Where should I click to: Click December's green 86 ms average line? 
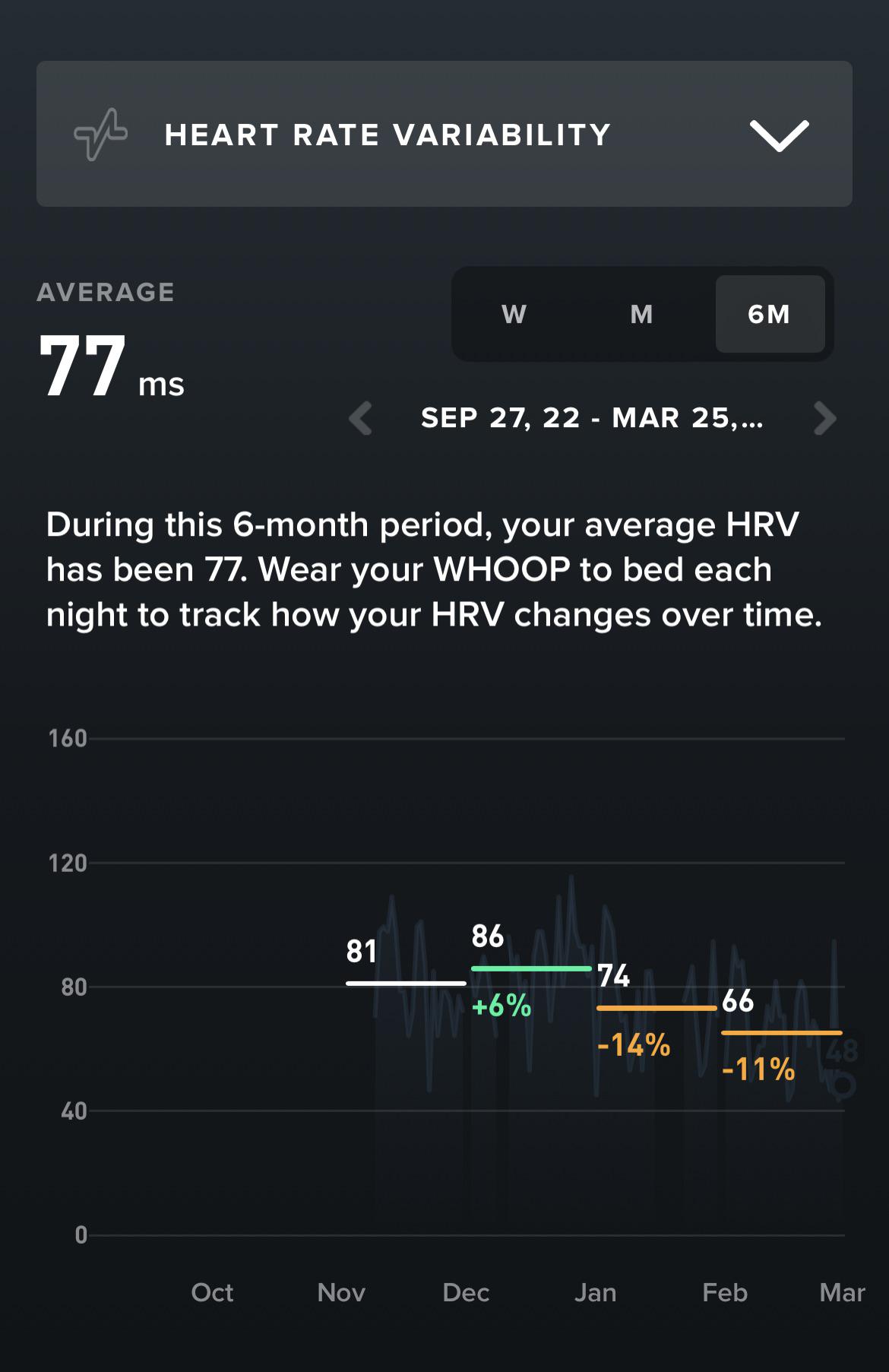(x=530, y=968)
